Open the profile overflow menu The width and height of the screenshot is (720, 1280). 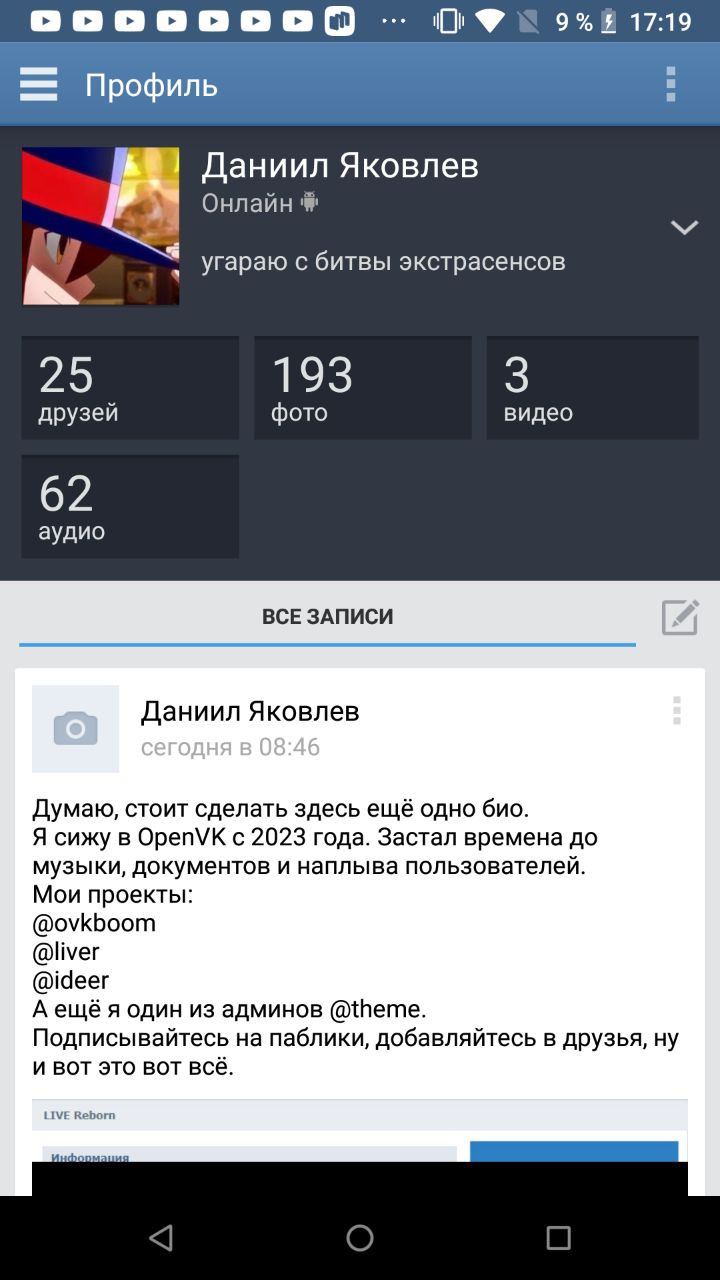[671, 85]
